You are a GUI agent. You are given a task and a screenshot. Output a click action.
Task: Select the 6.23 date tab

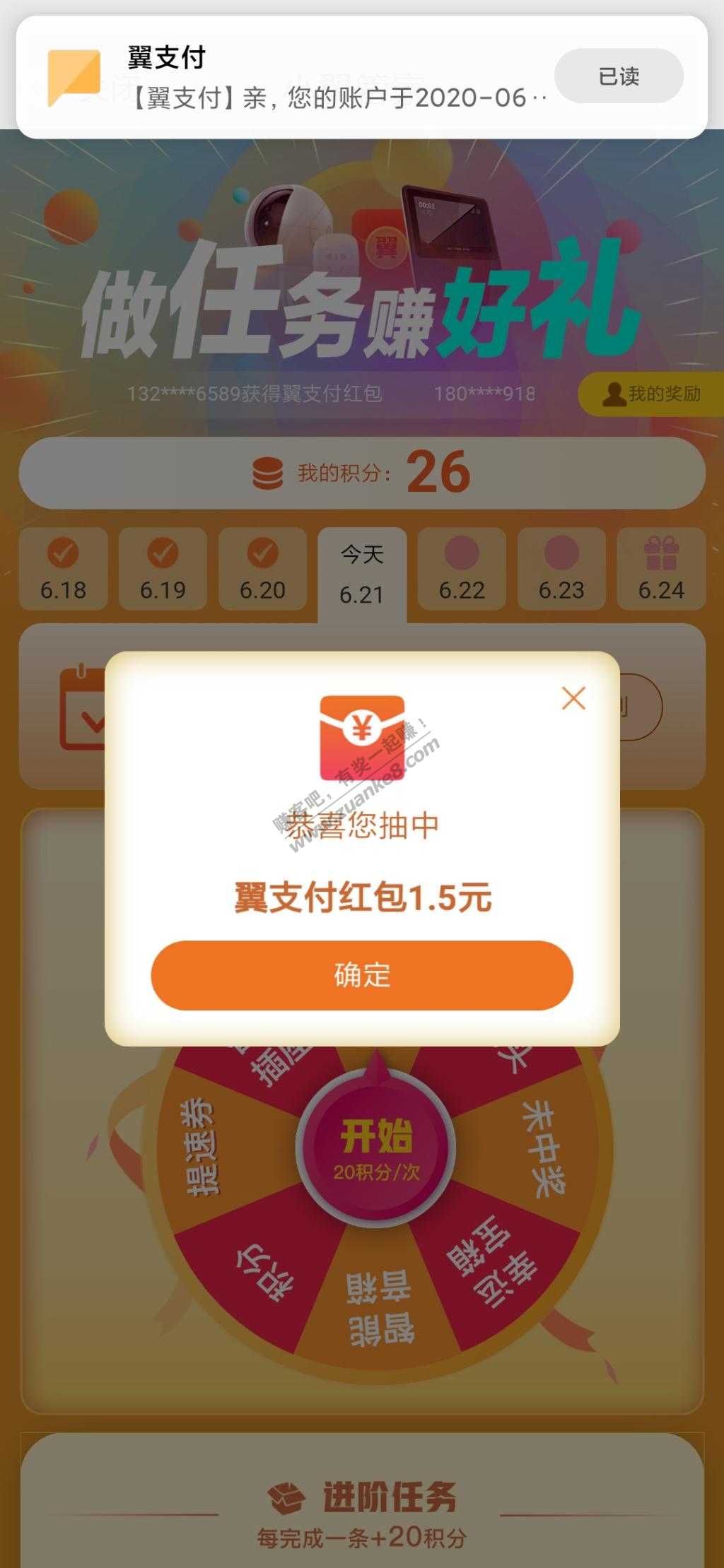click(561, 570)
